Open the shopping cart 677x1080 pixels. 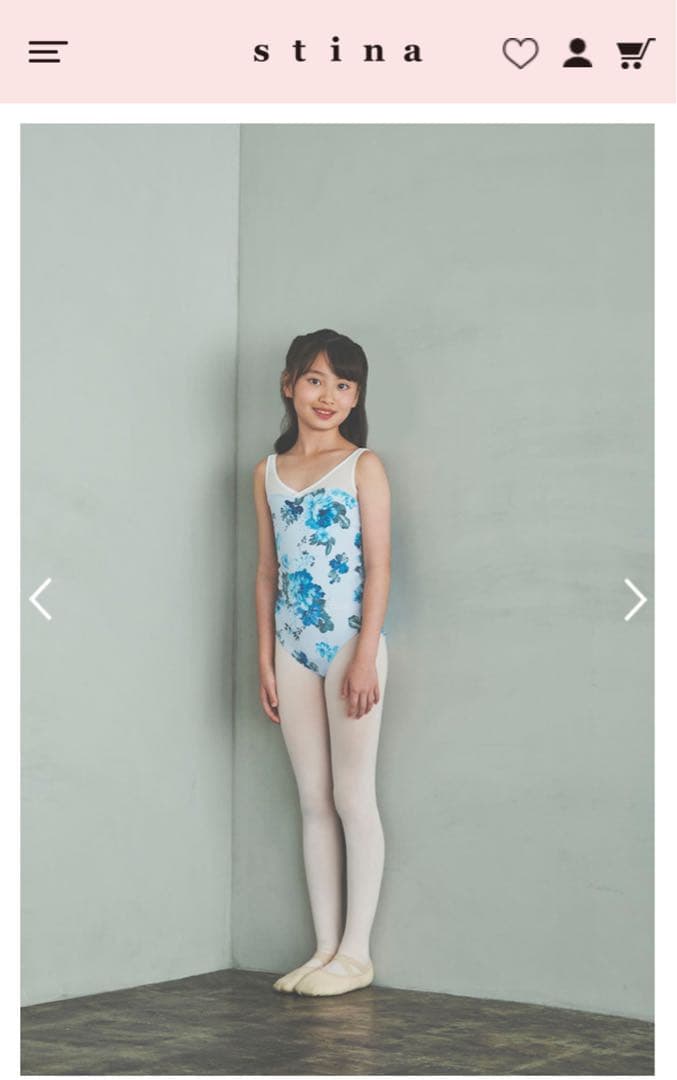pyautogui.click(x=635, y=53)
